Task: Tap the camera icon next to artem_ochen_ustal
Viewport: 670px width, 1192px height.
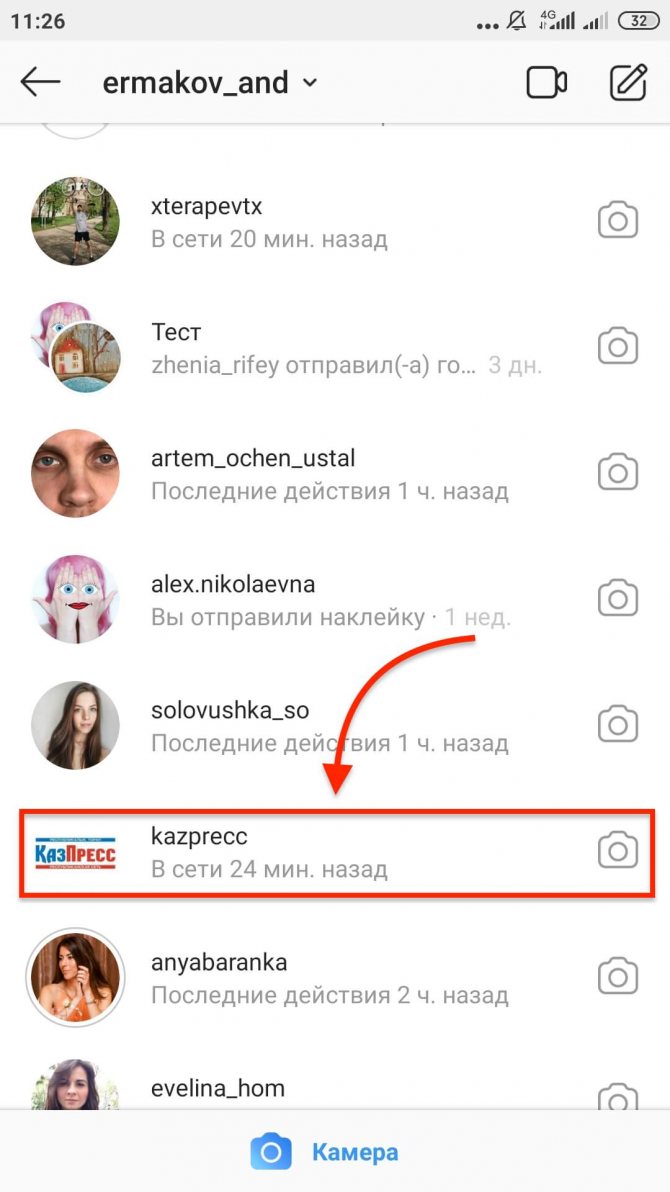Action: pos(618,473)
